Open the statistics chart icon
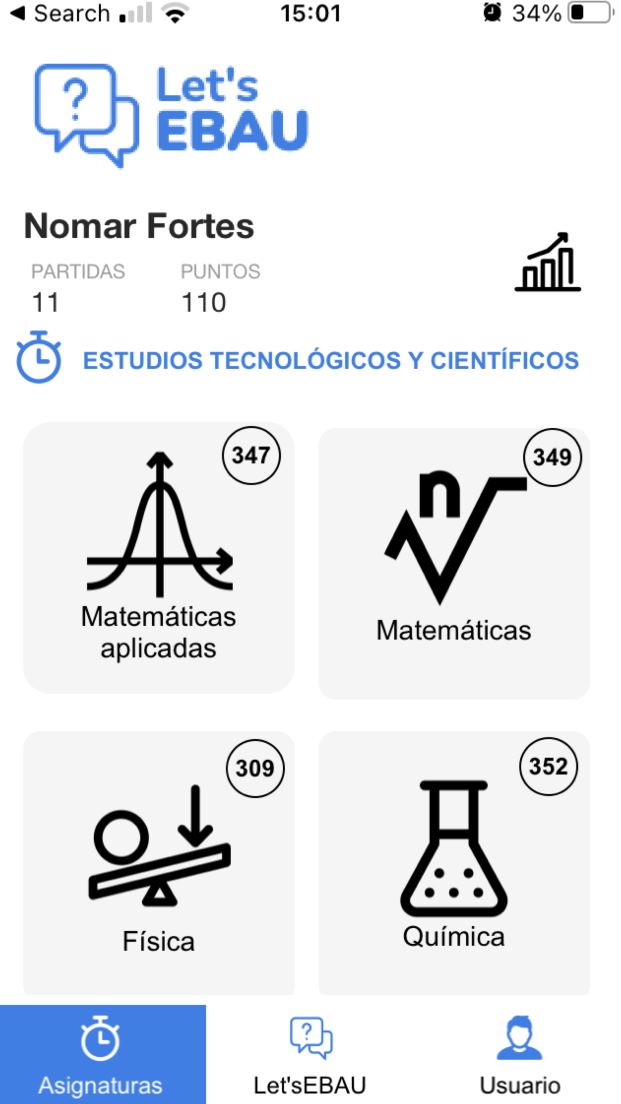Viewport: 621px width, 1104px height. 547,262
